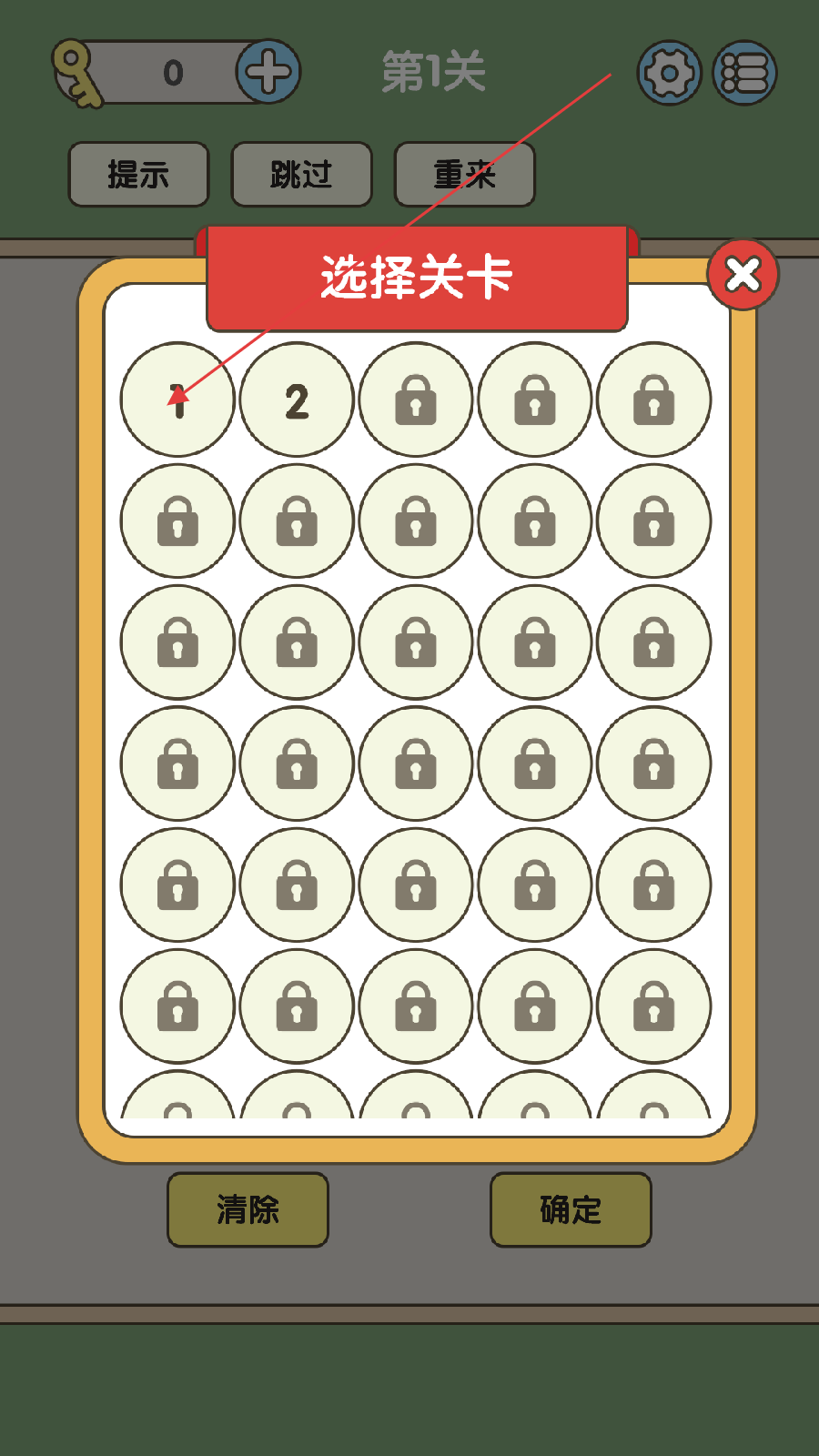The height and width of the screenshot is (1456, 819).
Task: Open the level list icon
Action: tap(744, 73)
